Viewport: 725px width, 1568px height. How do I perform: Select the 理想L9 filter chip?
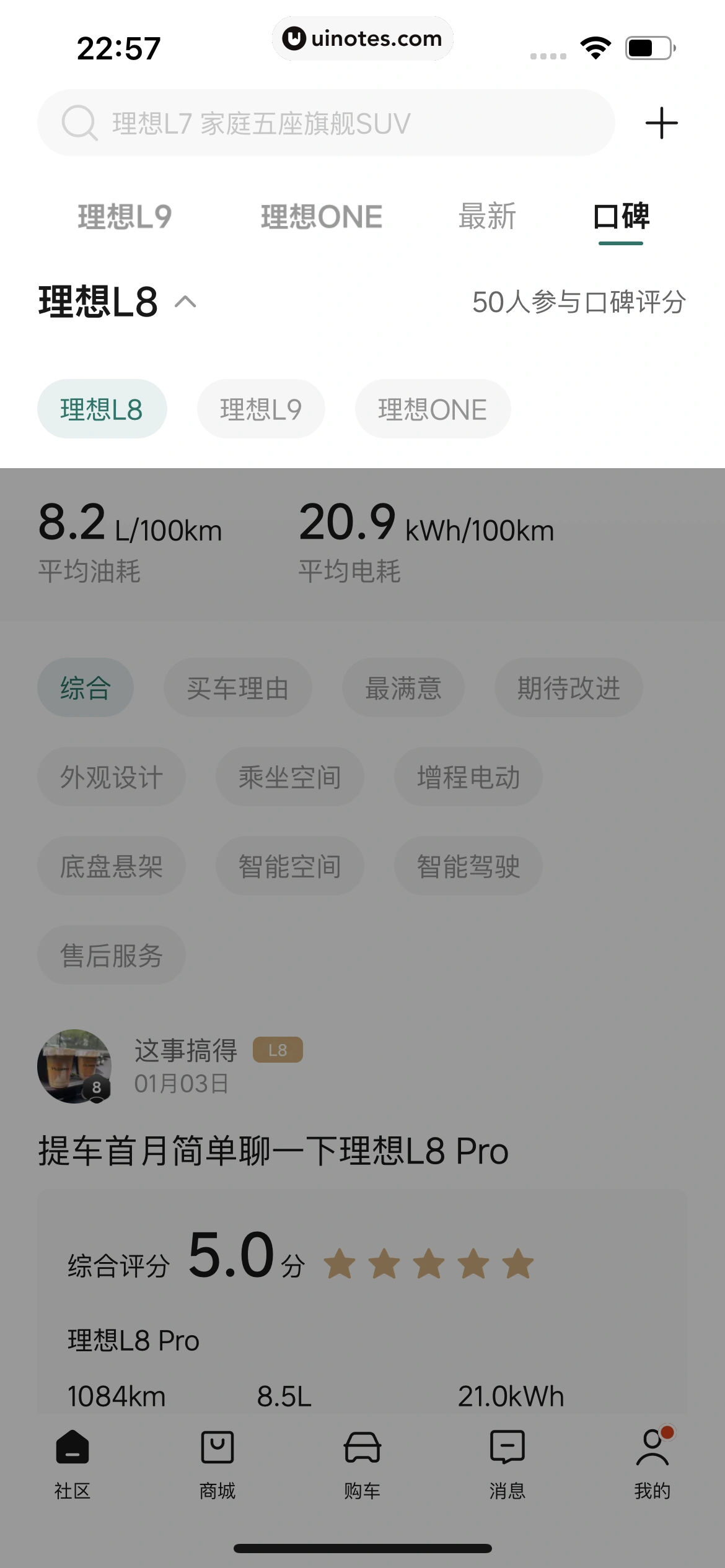(x=260, y=408)
